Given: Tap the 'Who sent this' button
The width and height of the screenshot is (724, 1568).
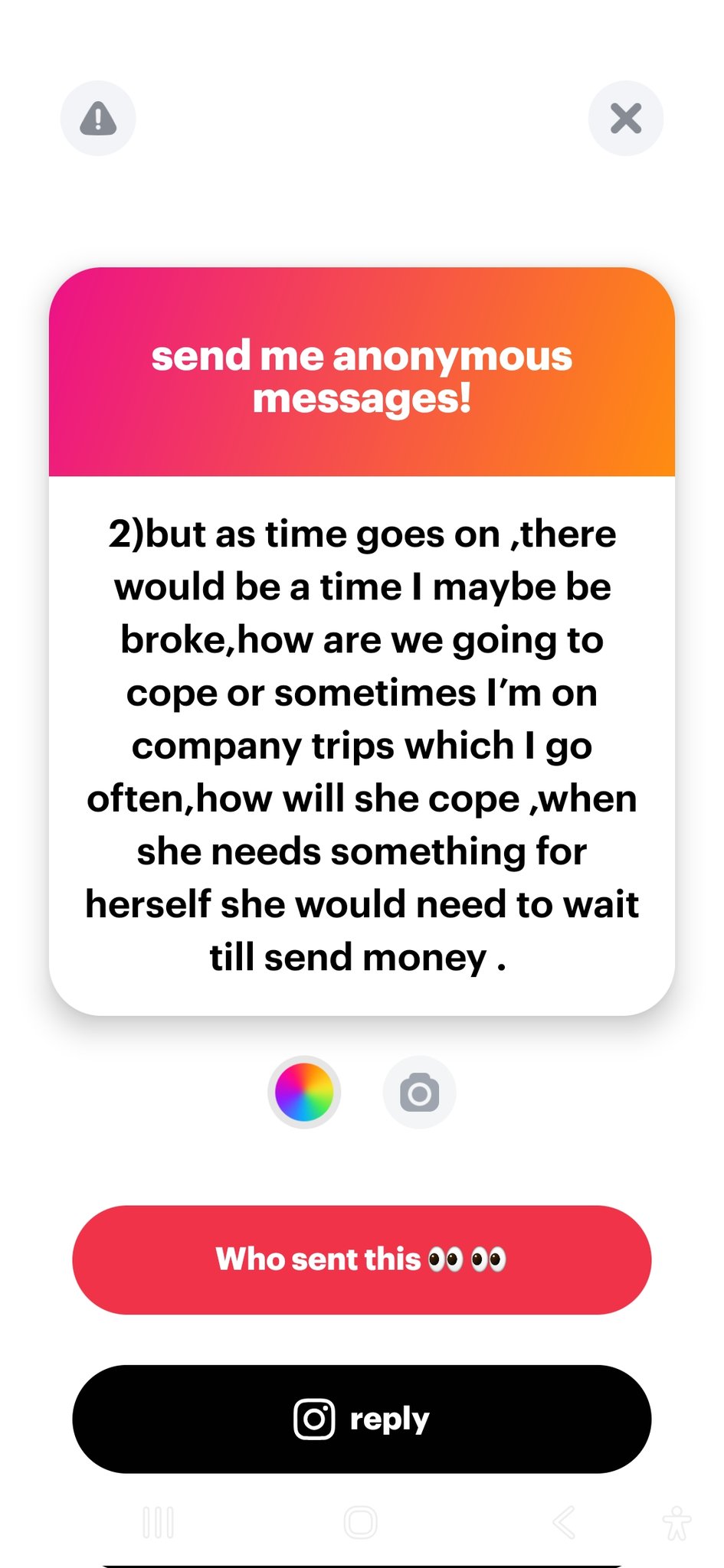Looking at the screenshot, I should 362,1259.
